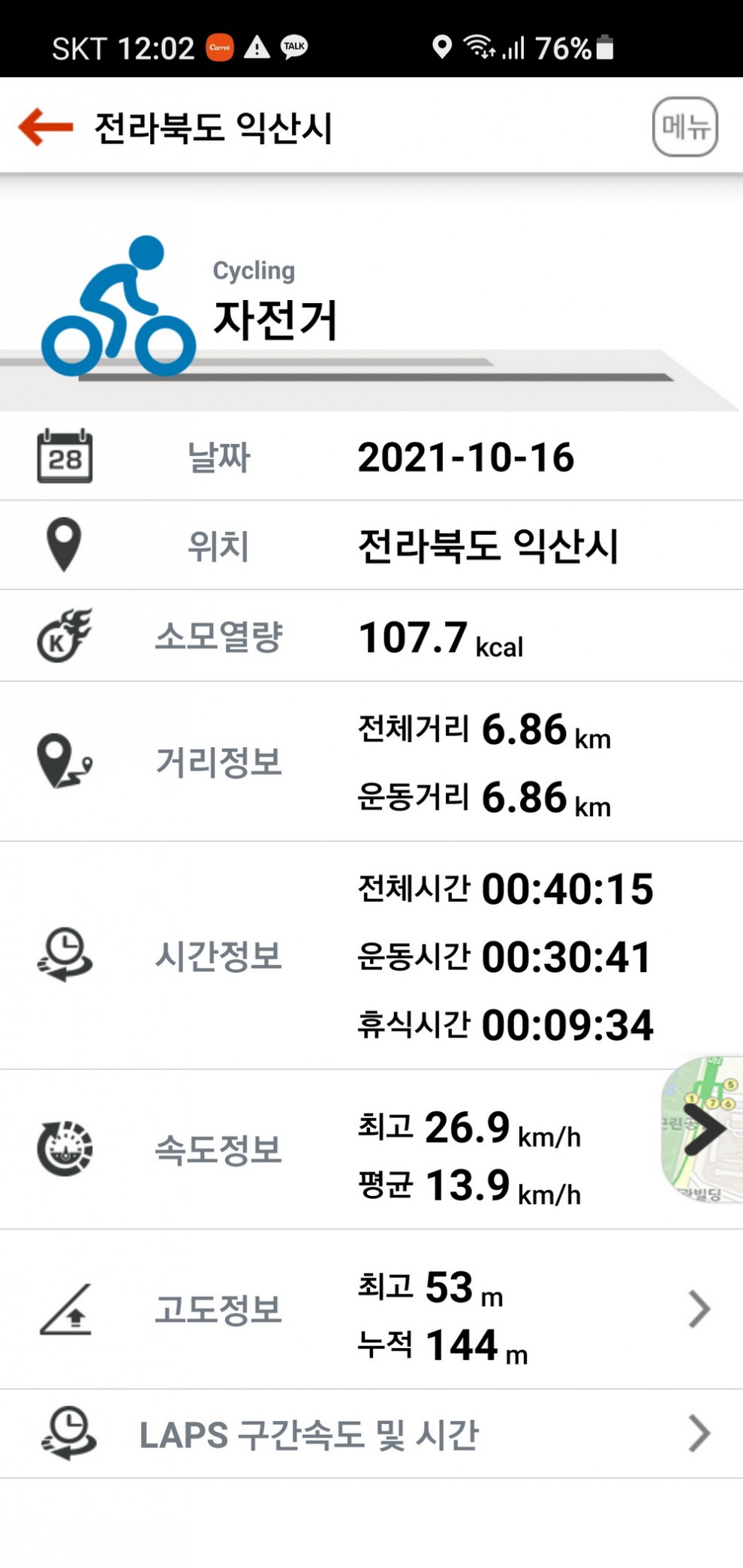The height and width of the screenshot is (1568, 743).
Task: Open the route map thumbnail
Action: (702, 1129)
